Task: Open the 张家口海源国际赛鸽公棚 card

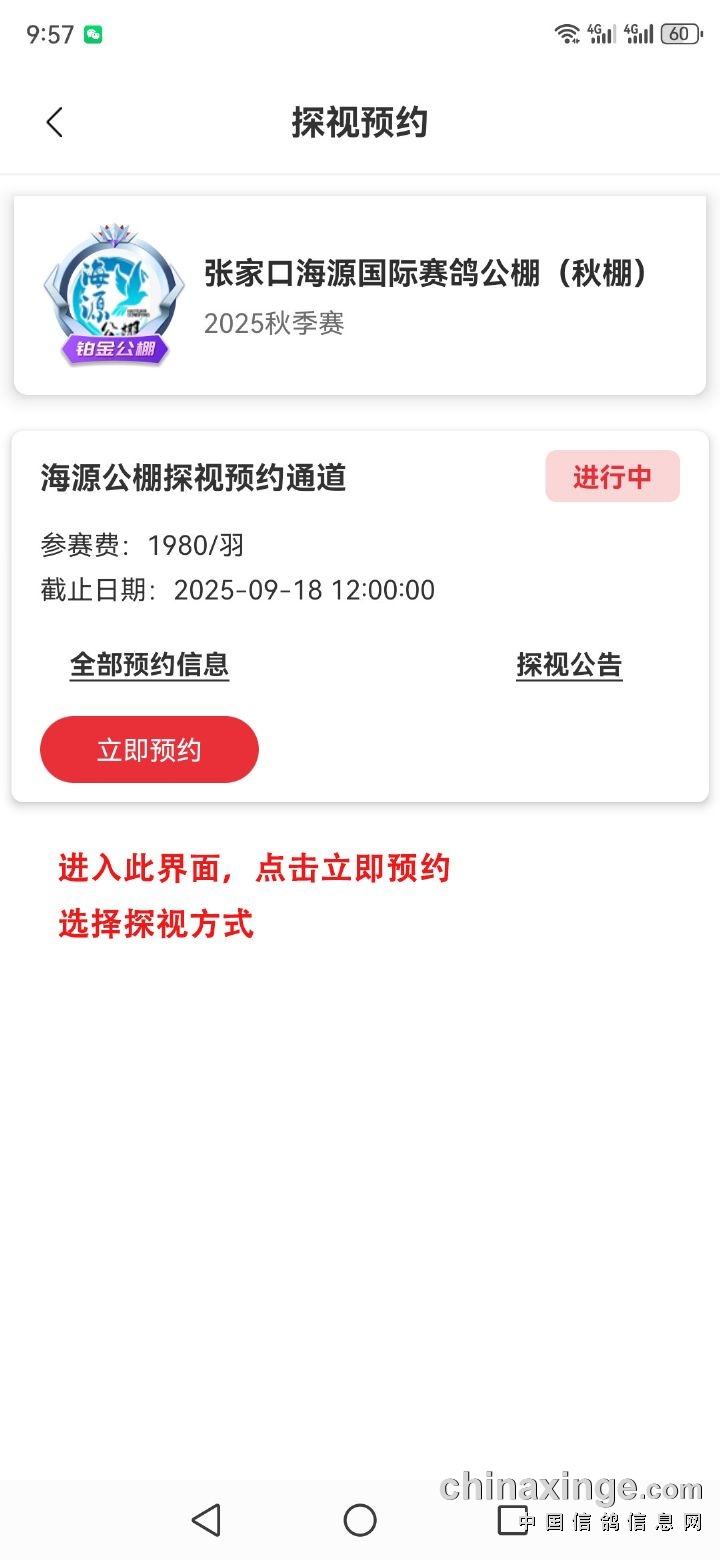Action: pos(360,296)
